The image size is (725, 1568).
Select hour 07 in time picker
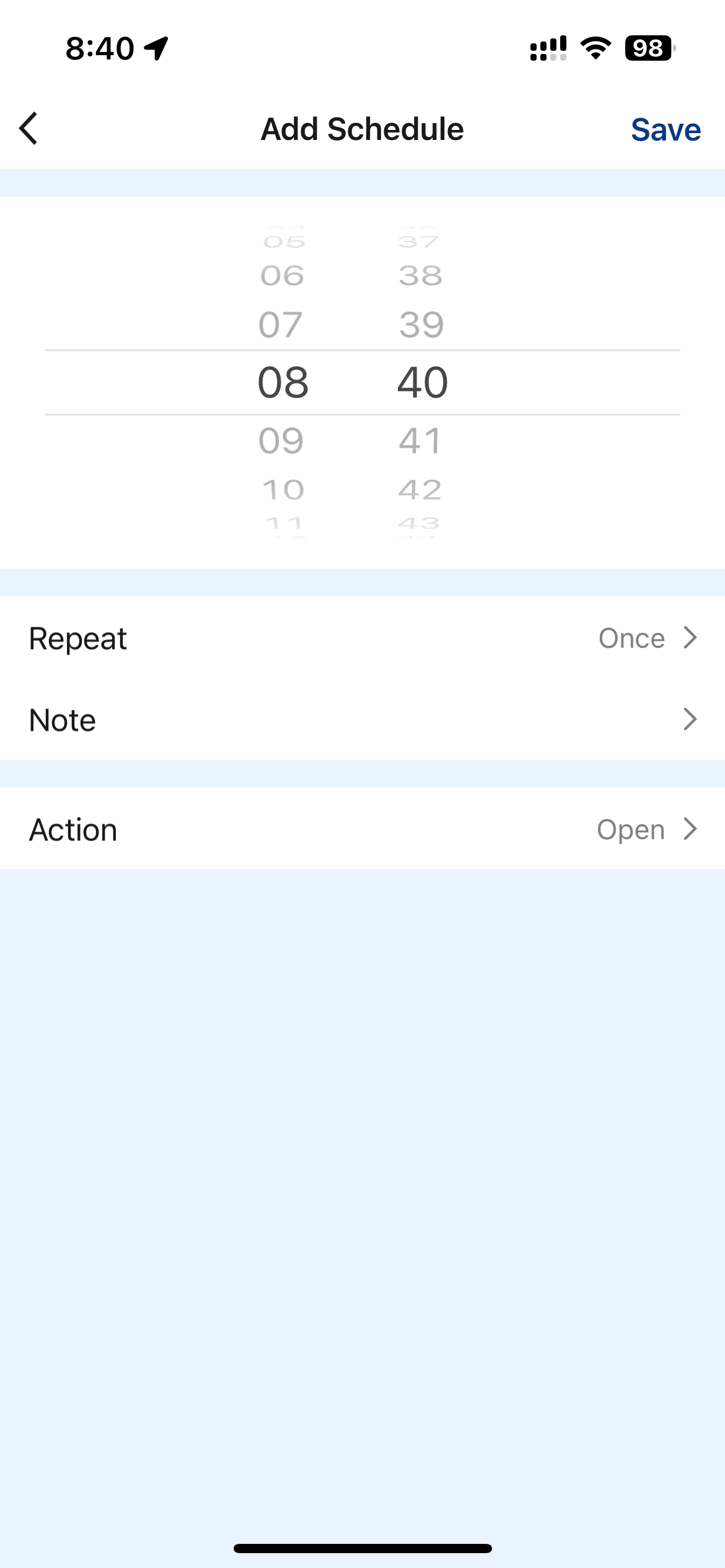281,324
